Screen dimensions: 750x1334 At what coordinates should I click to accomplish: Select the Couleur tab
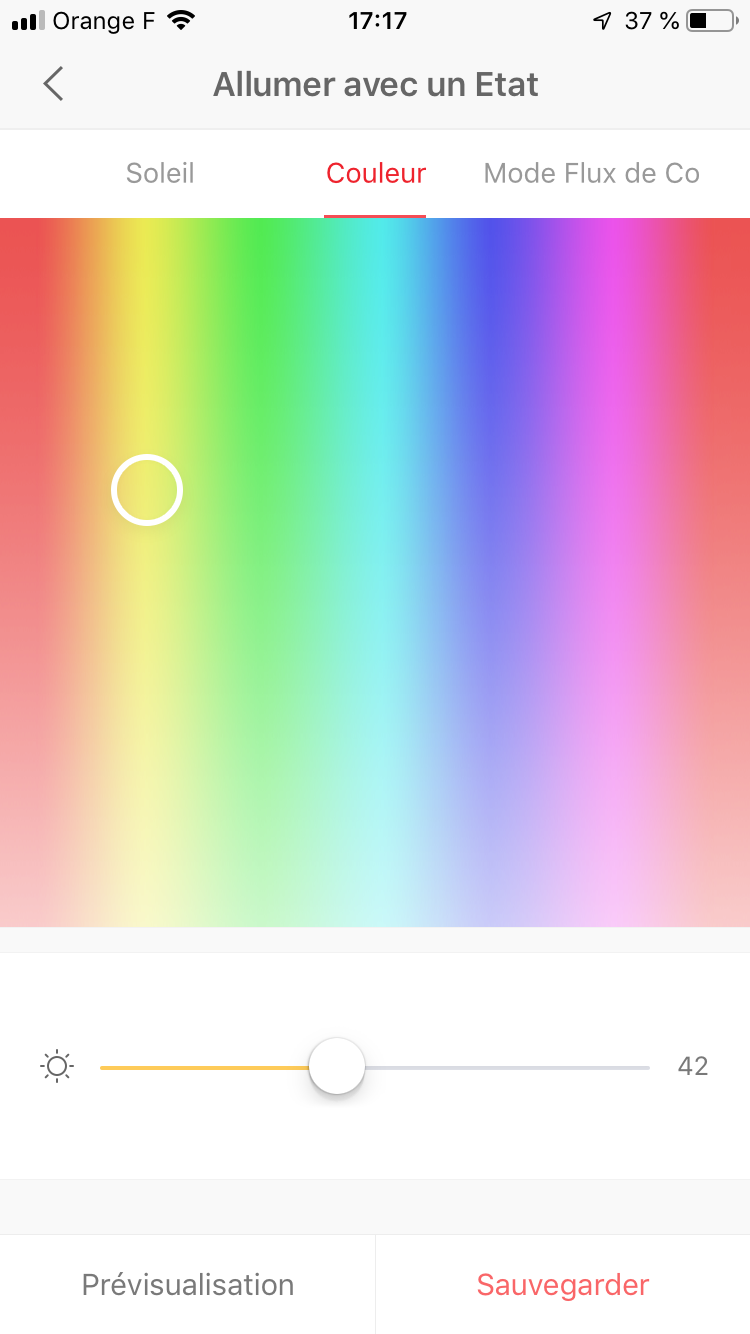376,173
